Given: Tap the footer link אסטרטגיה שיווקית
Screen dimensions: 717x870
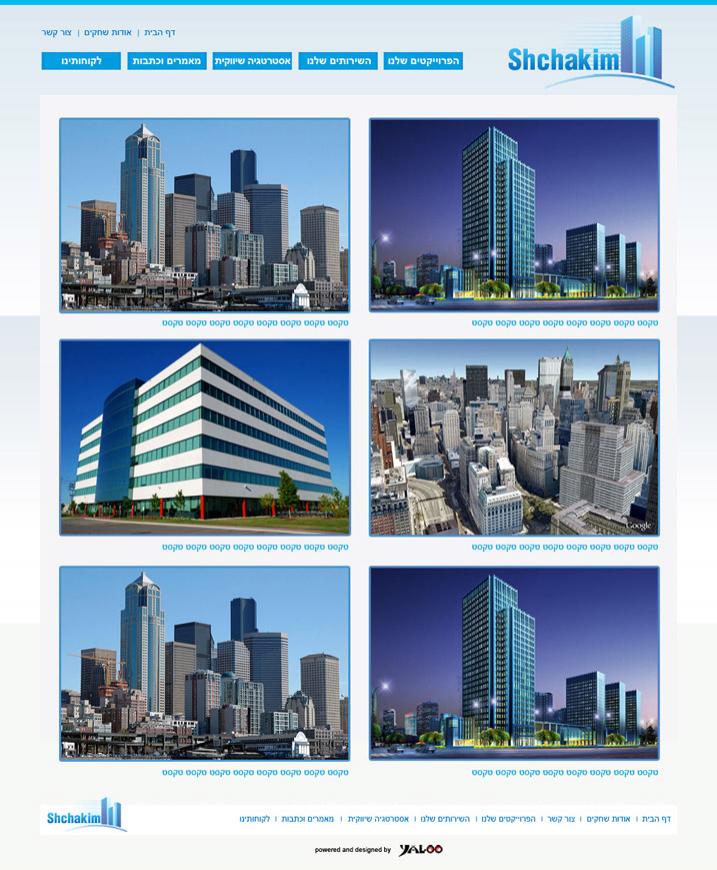Looking at the screenshot, I should (379, 819).
